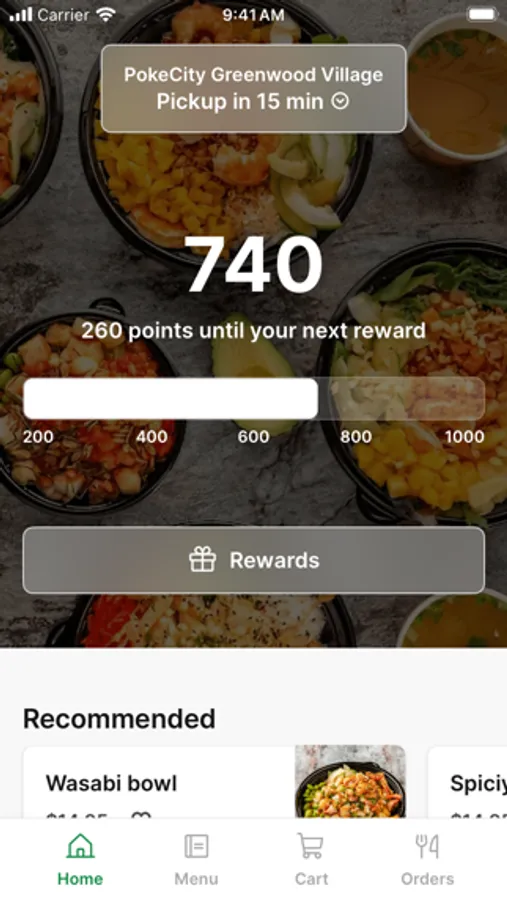Viewport: 507px width, 900px height.
Task: Open the Wasabi bowl recommended card
Action: coord(214,782)
